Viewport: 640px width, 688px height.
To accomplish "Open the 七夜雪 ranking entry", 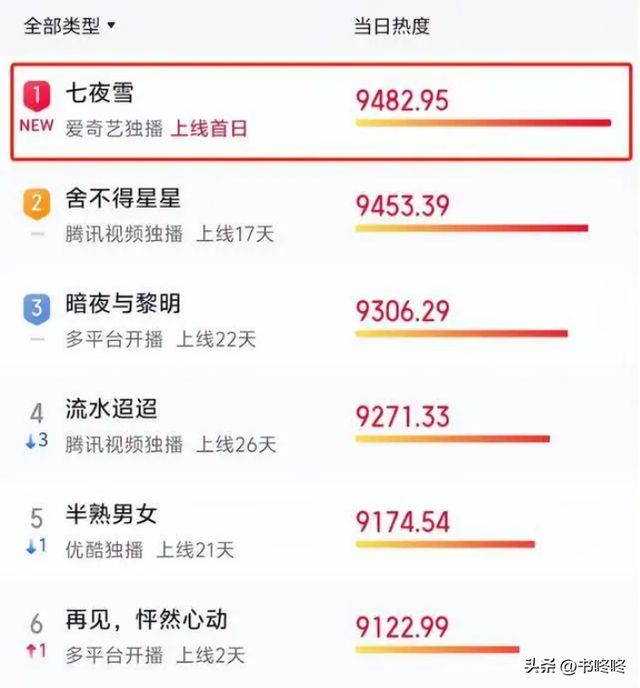I will point(321,112).
